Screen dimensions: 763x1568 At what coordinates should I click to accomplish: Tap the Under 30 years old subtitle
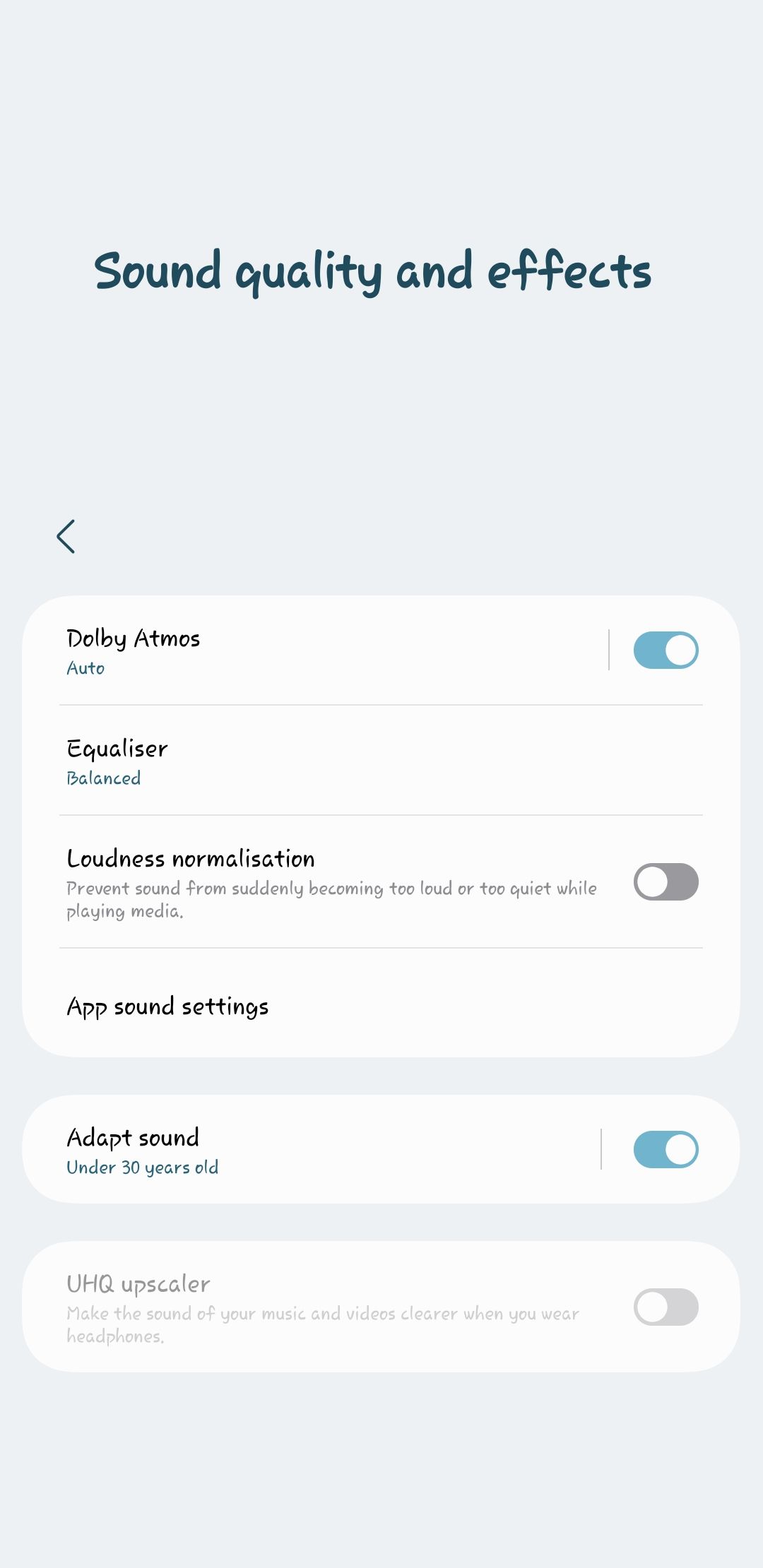tap(143, 1167)
